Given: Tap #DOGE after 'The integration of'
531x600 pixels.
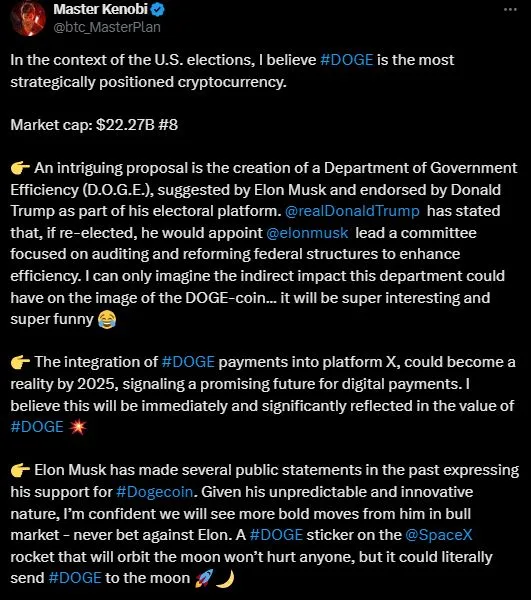Looking at the screenshot, I should point(188,362).
